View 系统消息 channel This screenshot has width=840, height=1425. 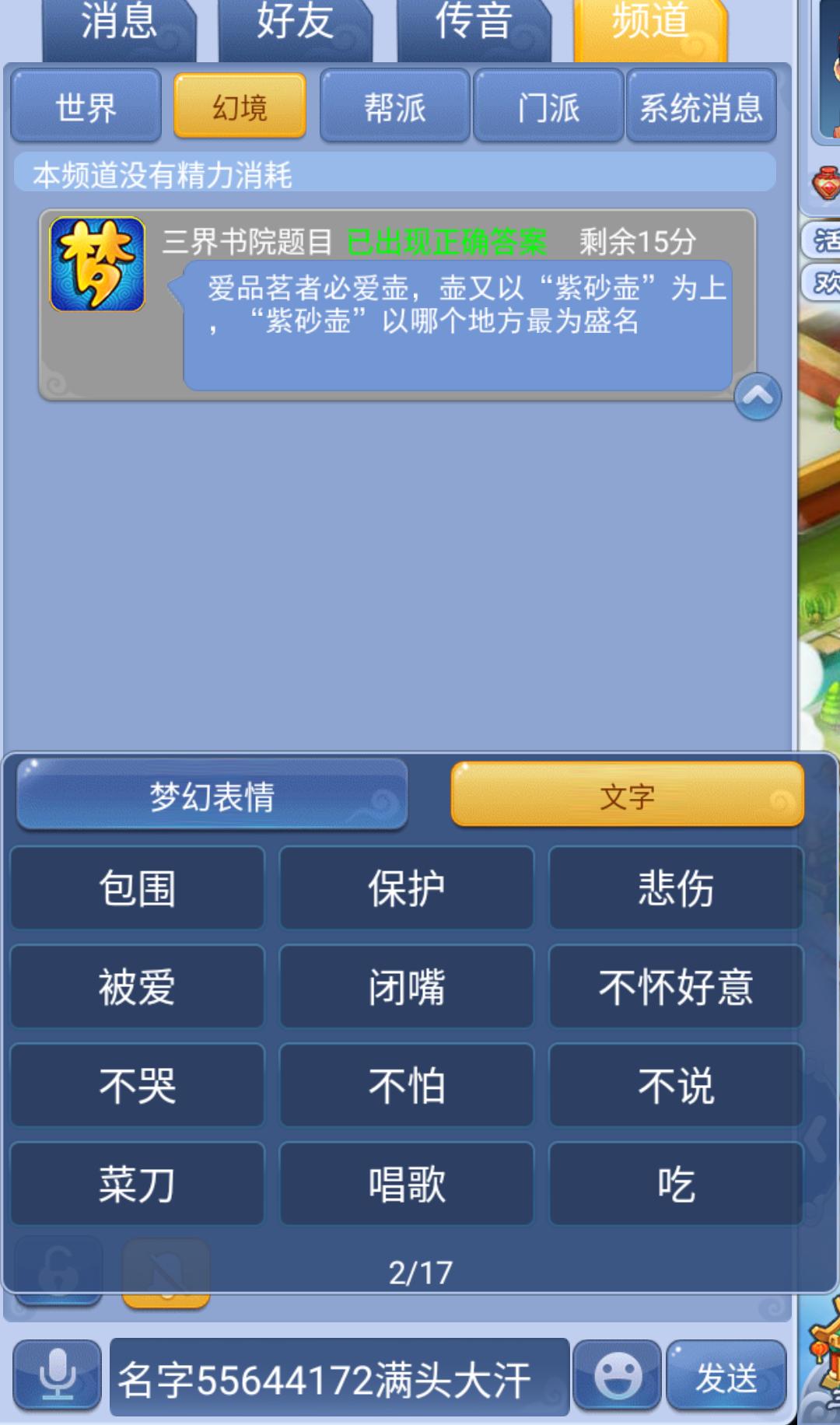(702, 107)
